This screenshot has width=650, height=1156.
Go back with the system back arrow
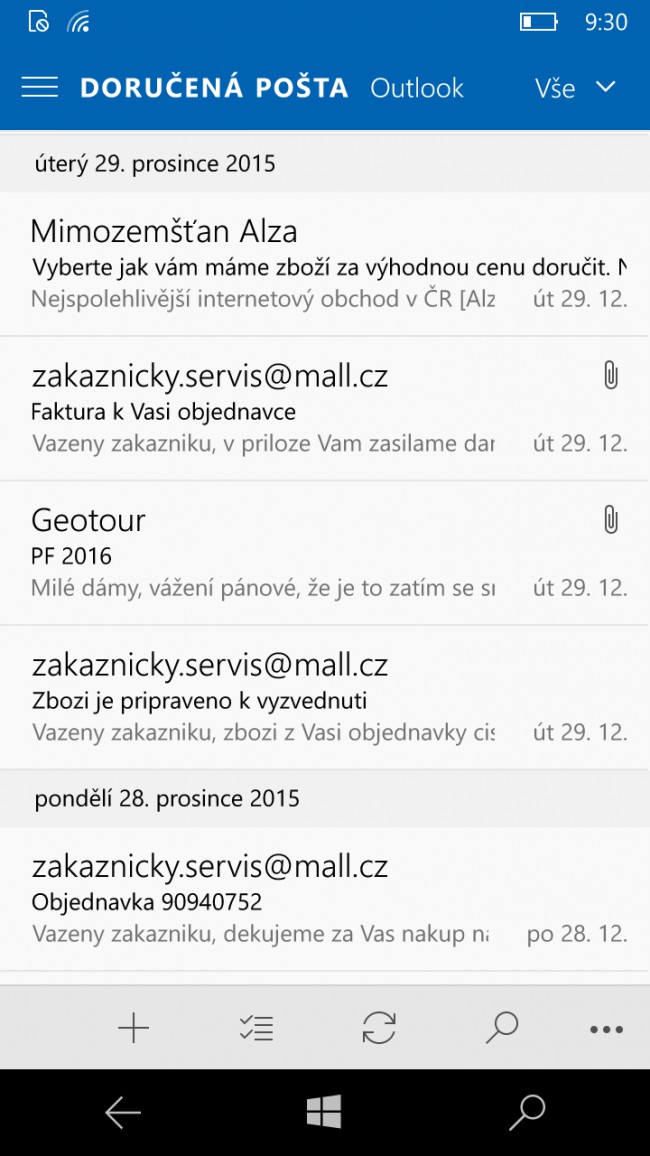coord(123,1112)
